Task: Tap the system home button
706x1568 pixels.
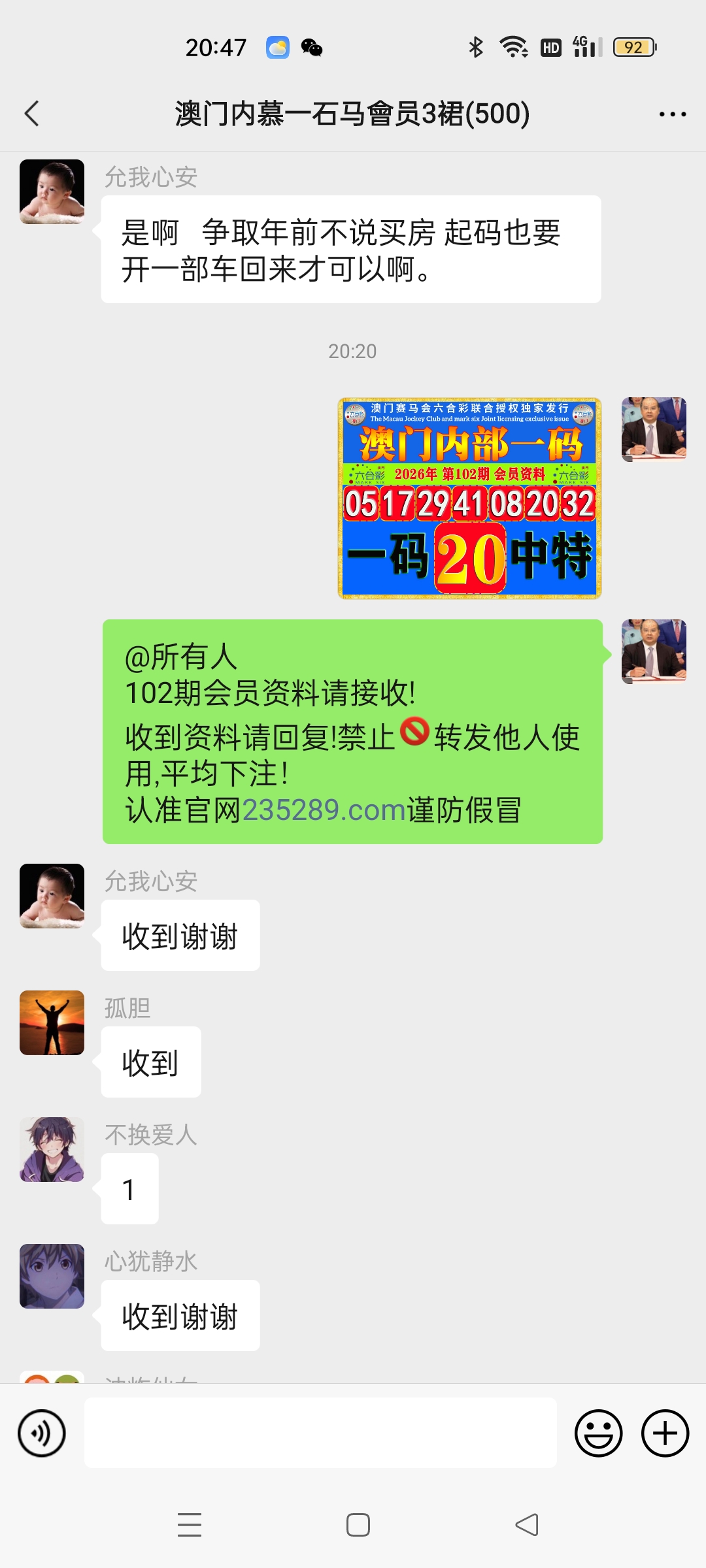Action: pyautogui.click(x=358, y=1525)
